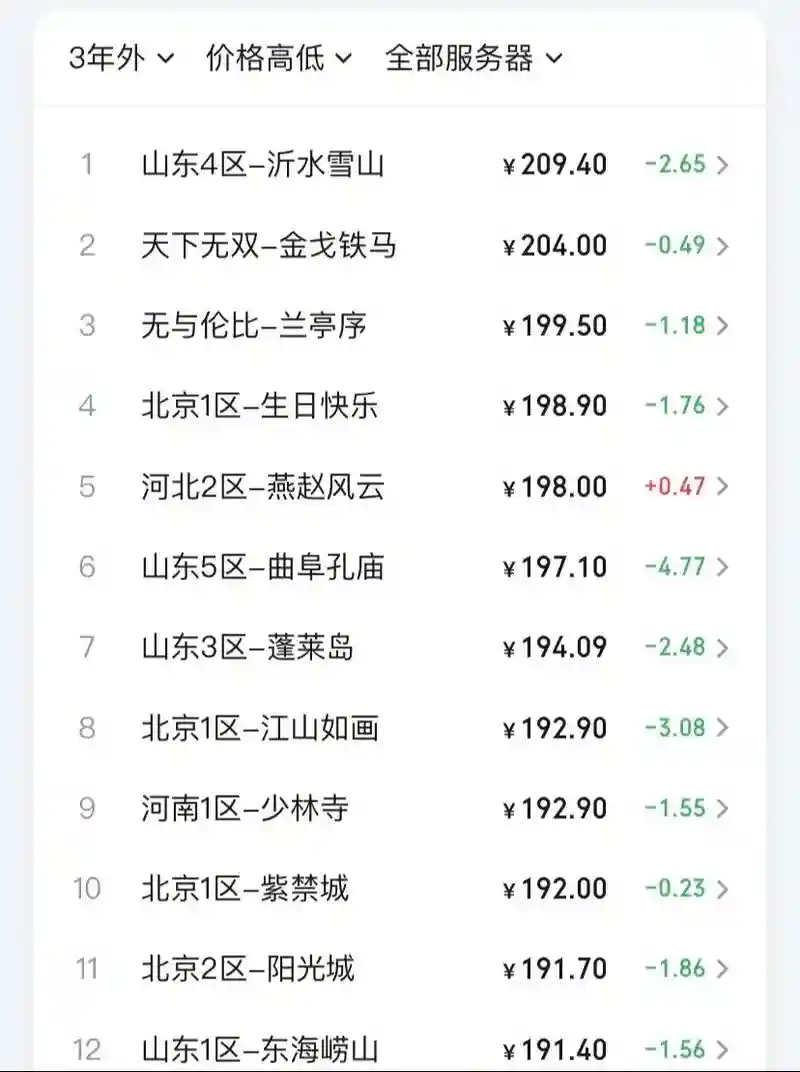Screen dimensions: 800x1072
Task: Open the 山东4区-沂水雪山 row
Action: 400,164
